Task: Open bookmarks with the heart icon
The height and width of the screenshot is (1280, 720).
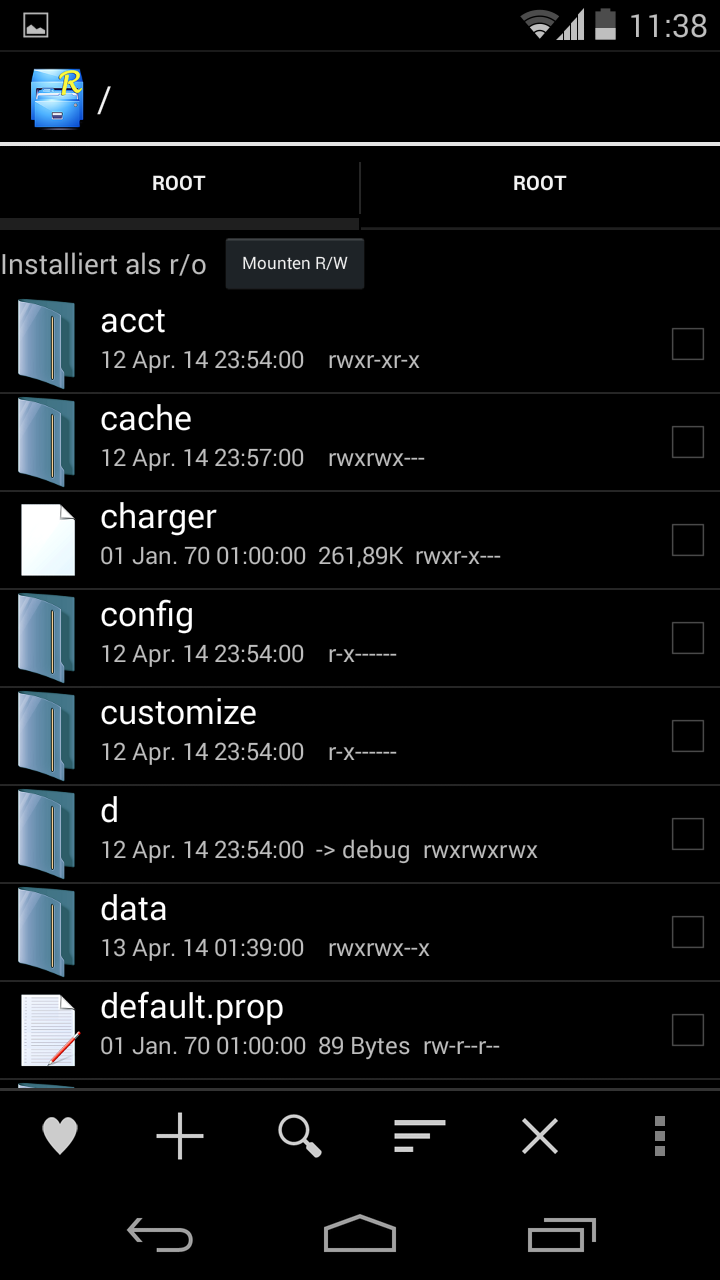Action: click(x=60, y=1136)
